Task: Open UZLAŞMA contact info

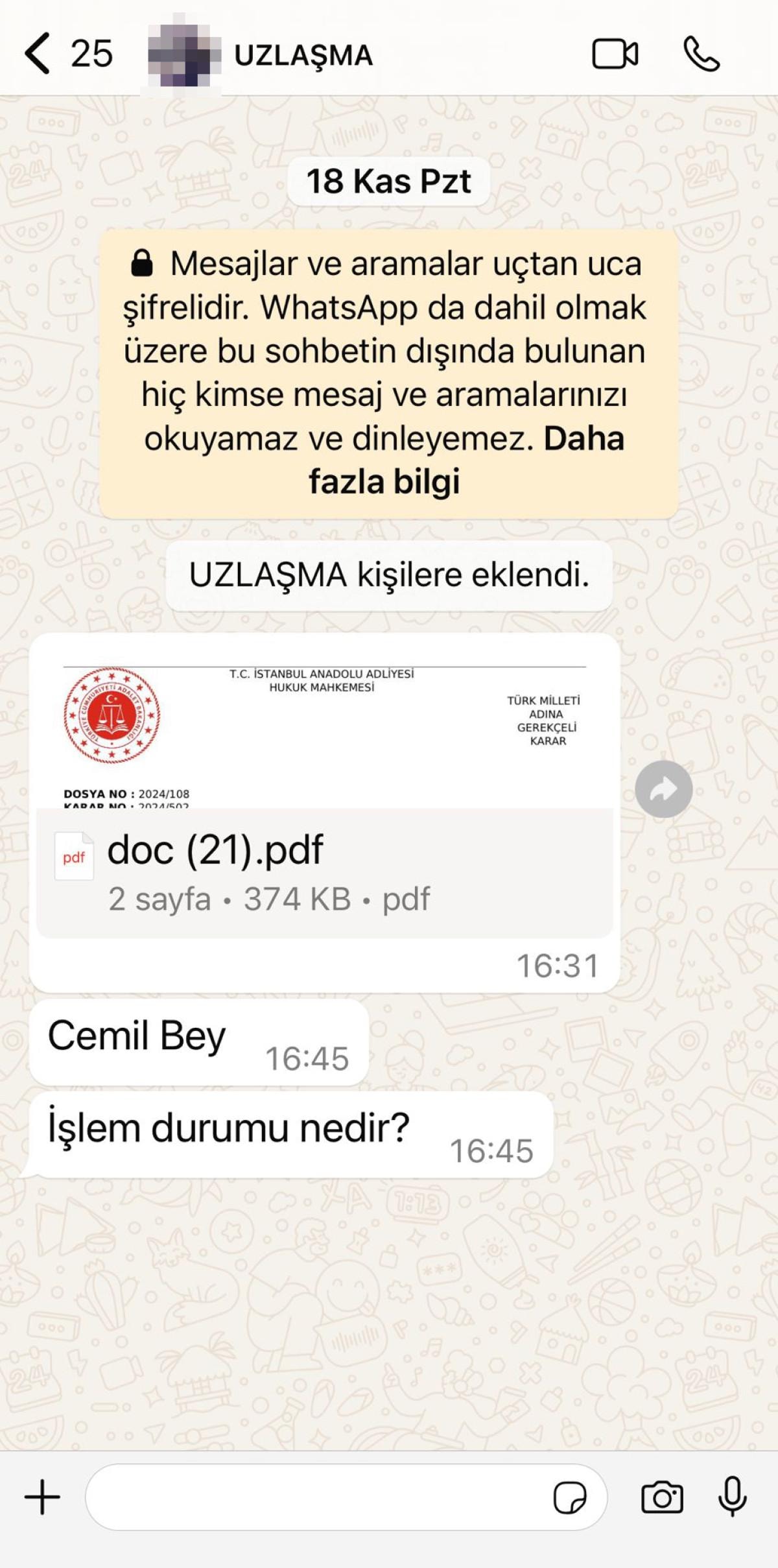Action: click(303, 55)
